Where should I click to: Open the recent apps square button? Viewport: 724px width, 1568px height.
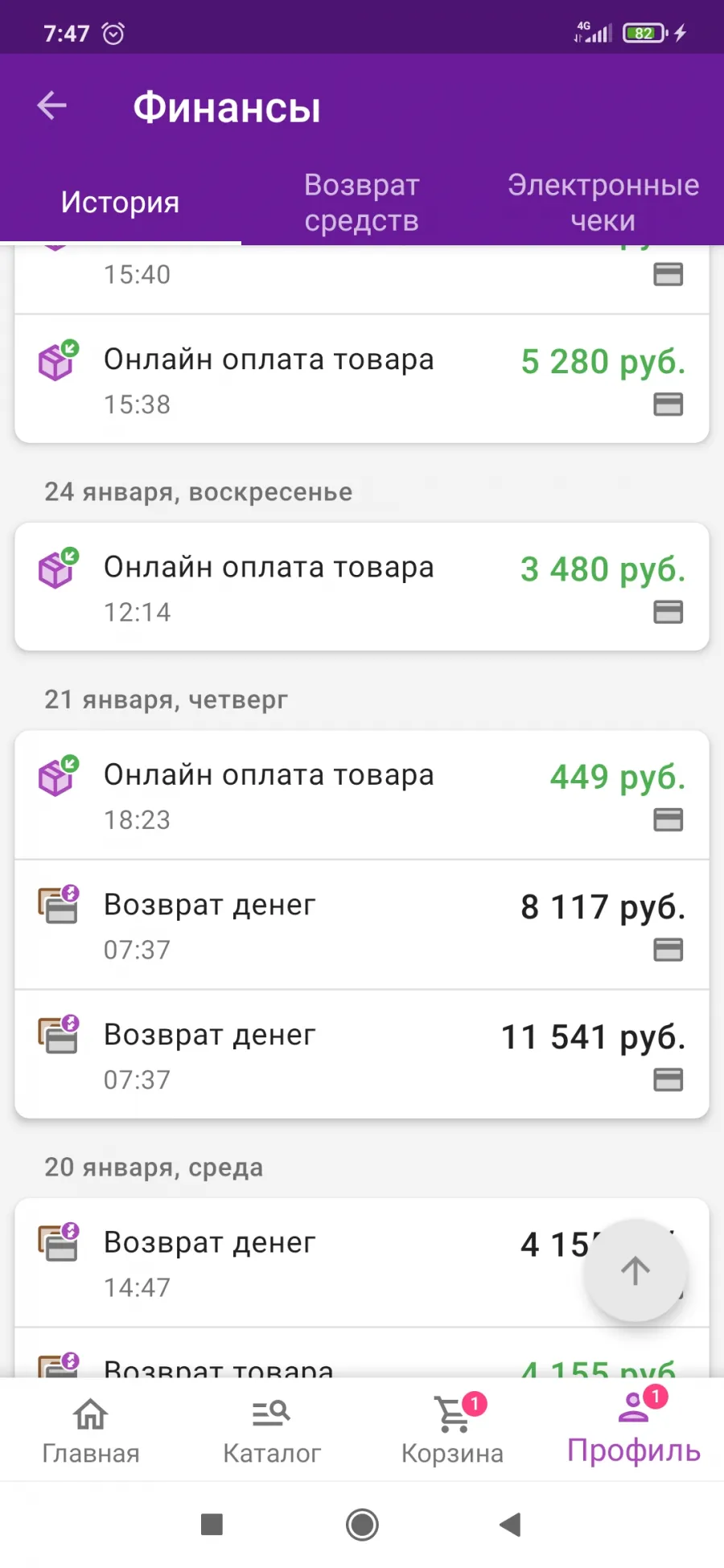coord(212,1525)
